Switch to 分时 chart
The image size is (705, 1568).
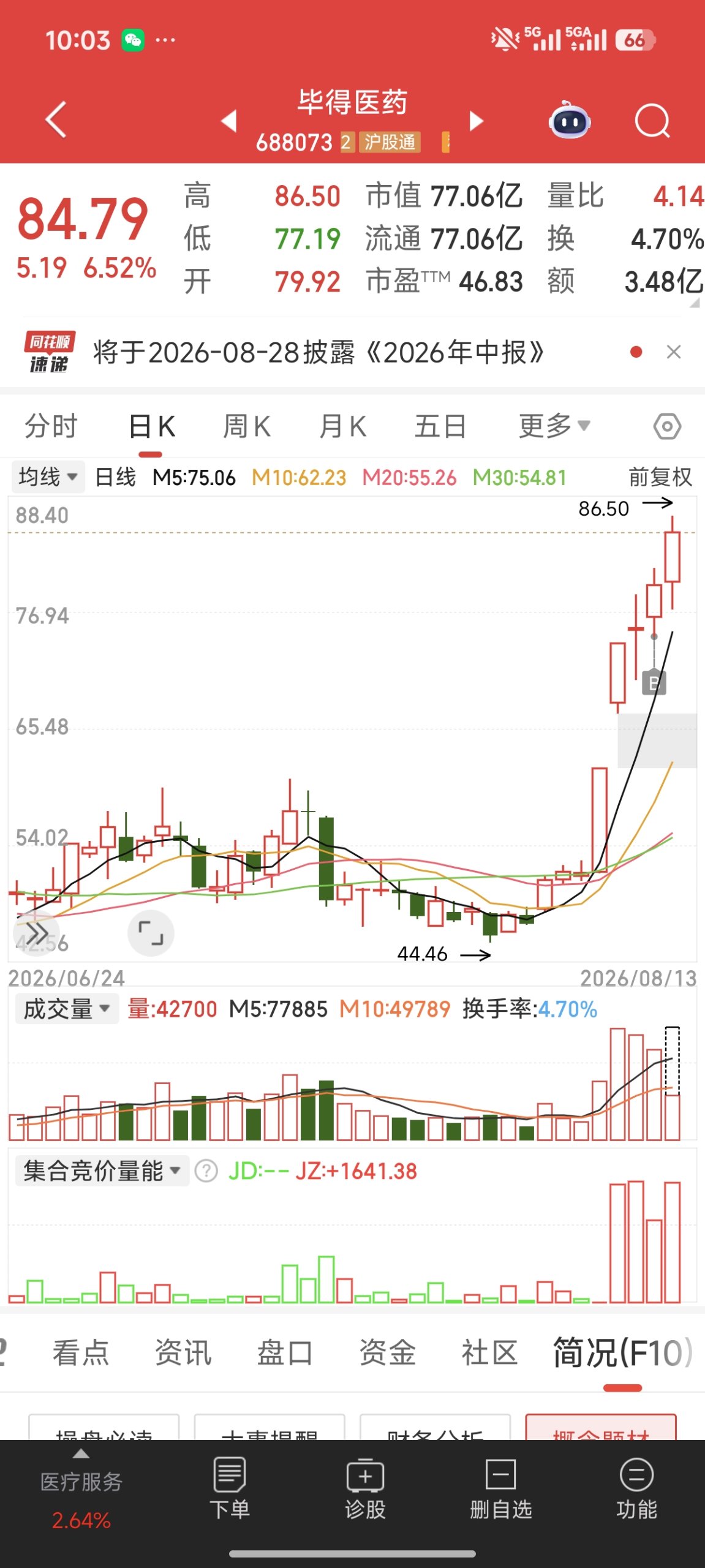pyautogui.click(x=51, y=426)
